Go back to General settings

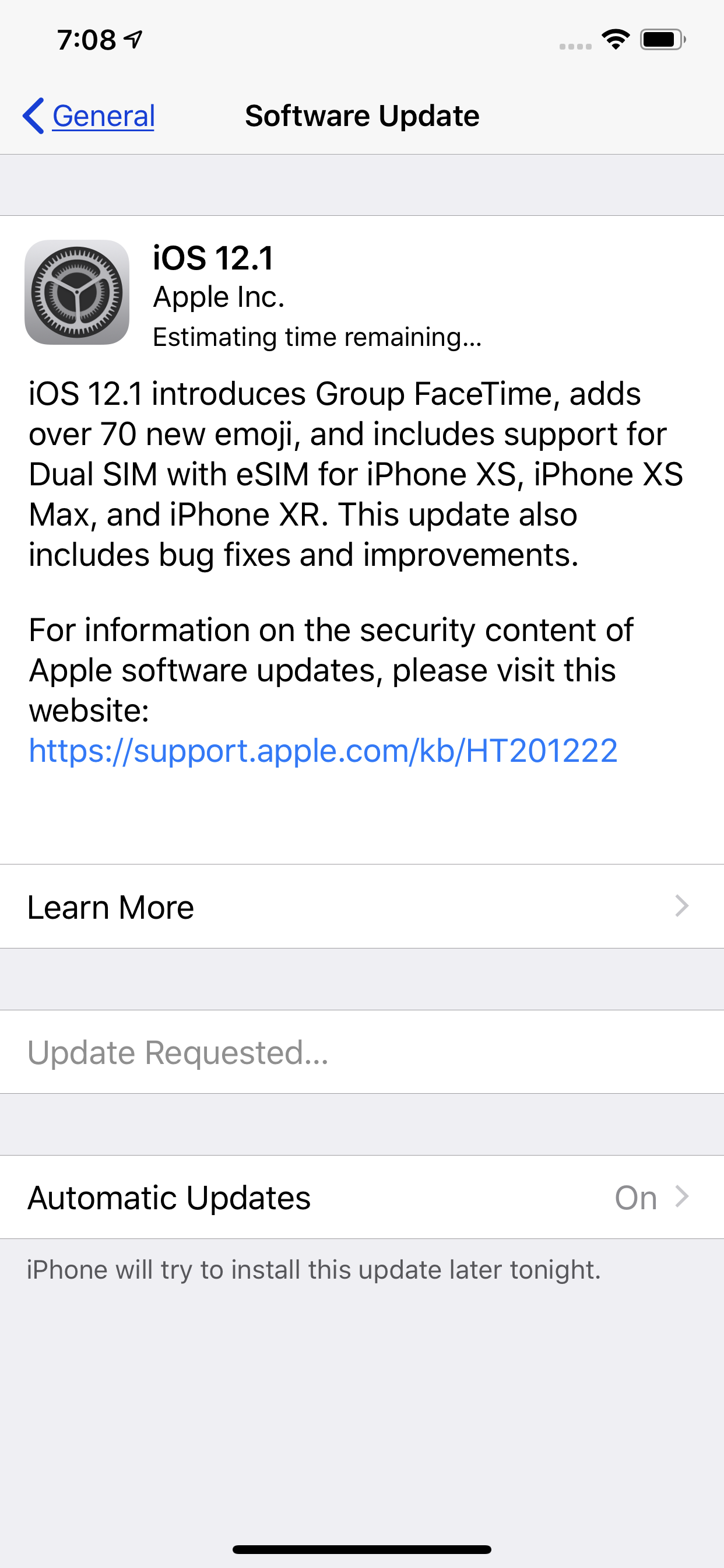point(89,116)
